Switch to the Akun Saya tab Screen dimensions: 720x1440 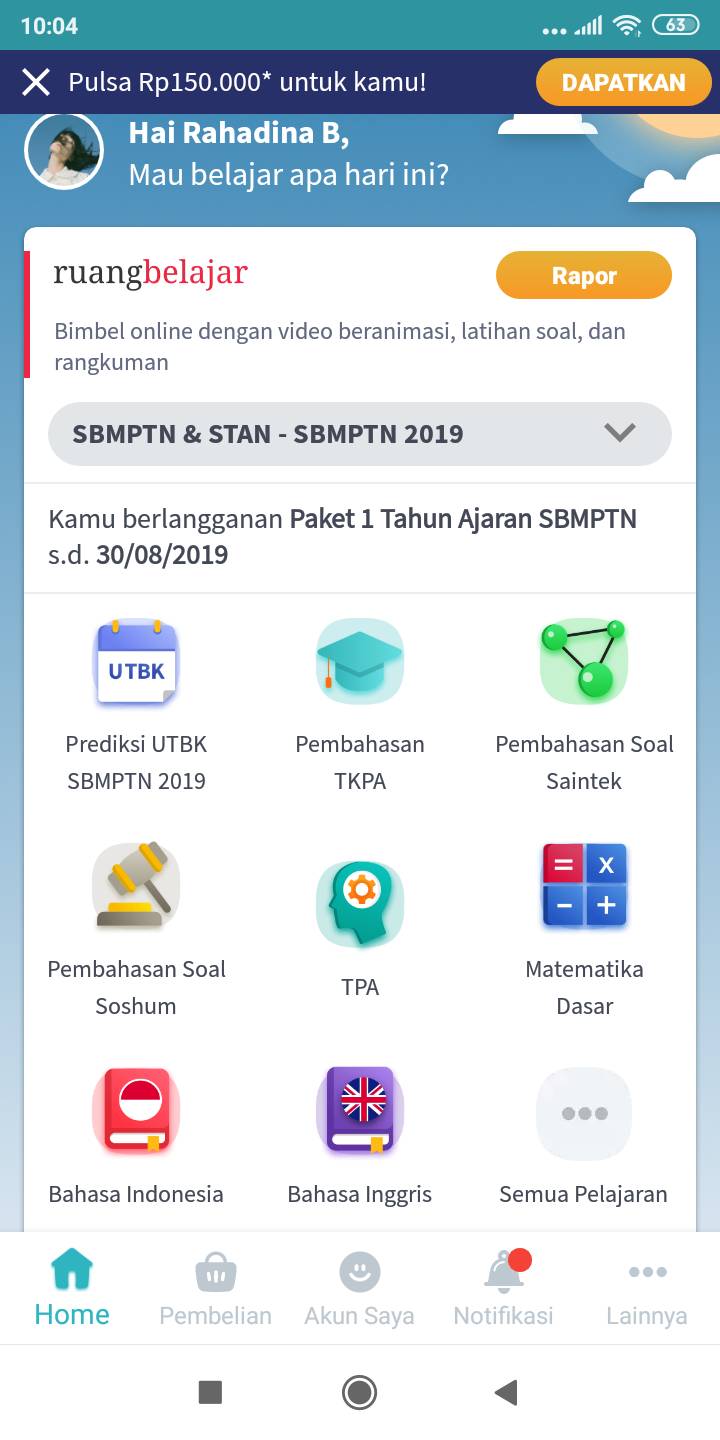[360, 1288]
